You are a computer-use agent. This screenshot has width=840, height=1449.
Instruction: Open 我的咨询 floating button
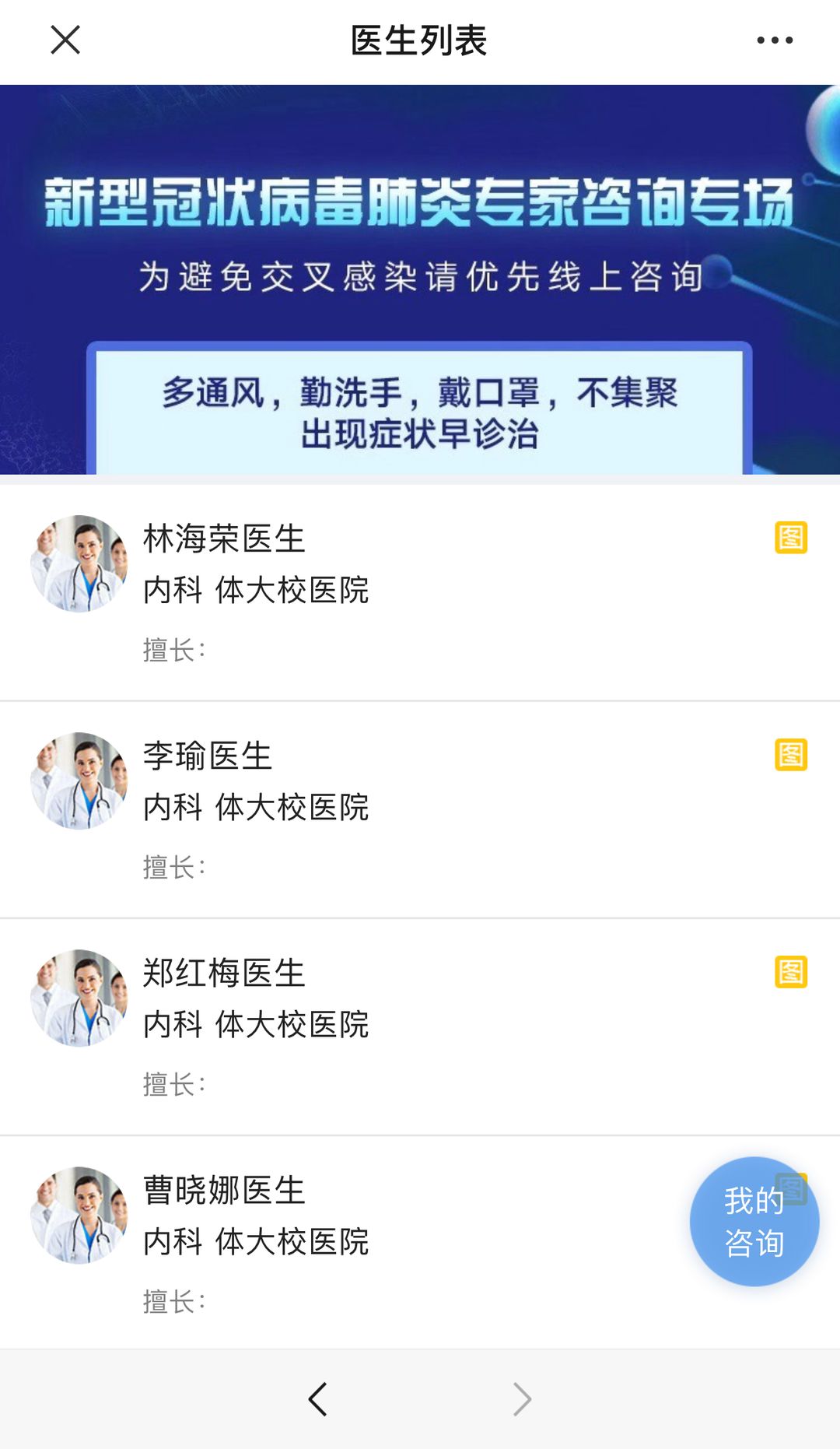(754, 1222)
